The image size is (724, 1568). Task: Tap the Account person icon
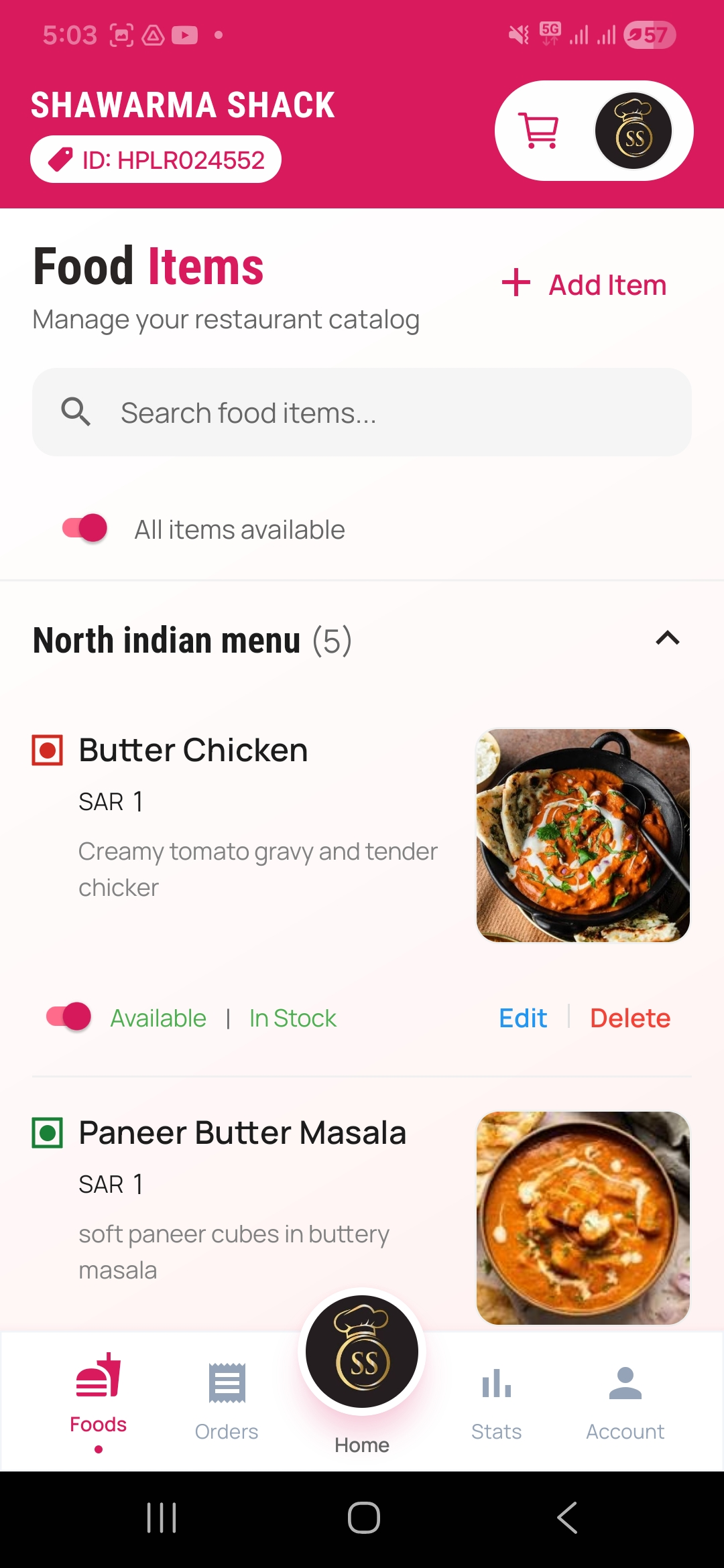624,1380
